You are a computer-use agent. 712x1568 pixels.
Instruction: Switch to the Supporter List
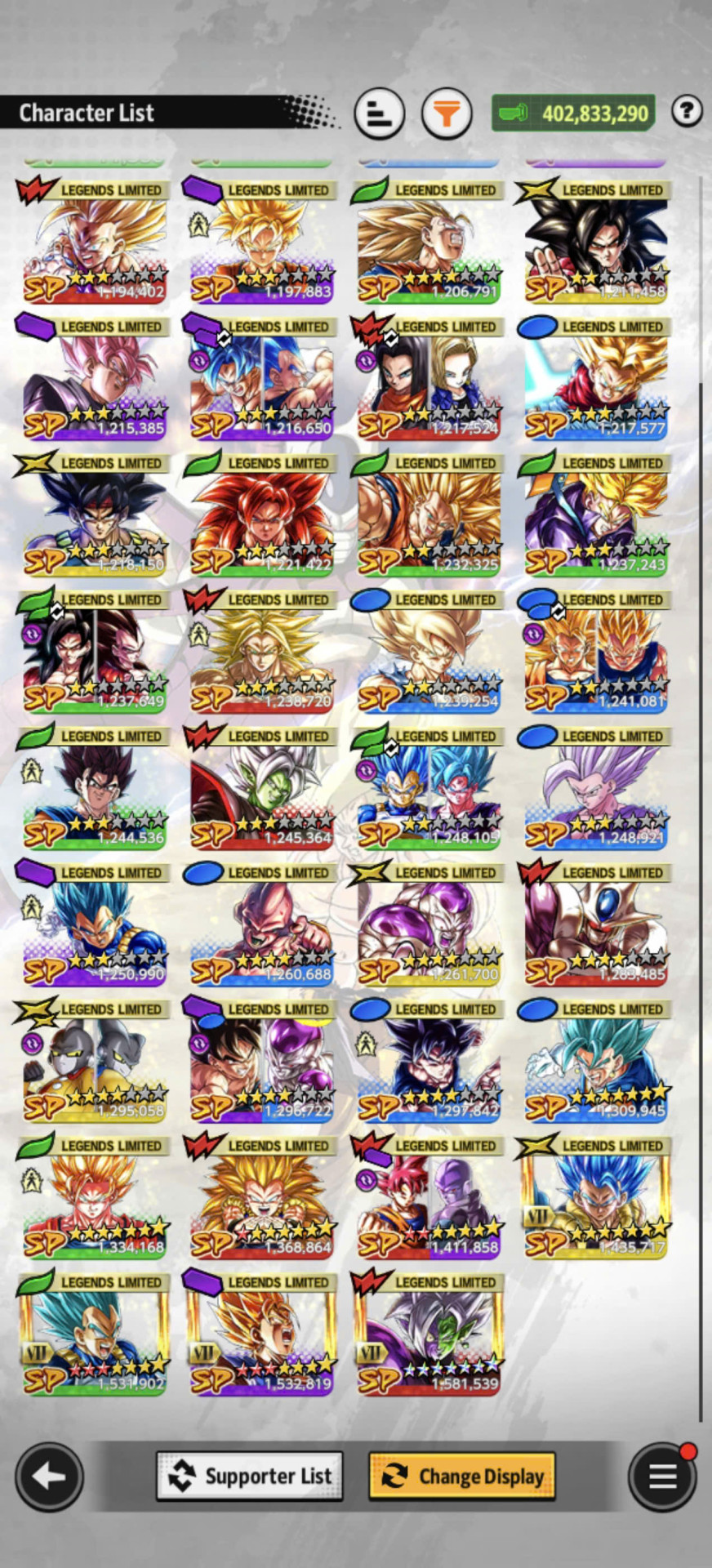250,1476
